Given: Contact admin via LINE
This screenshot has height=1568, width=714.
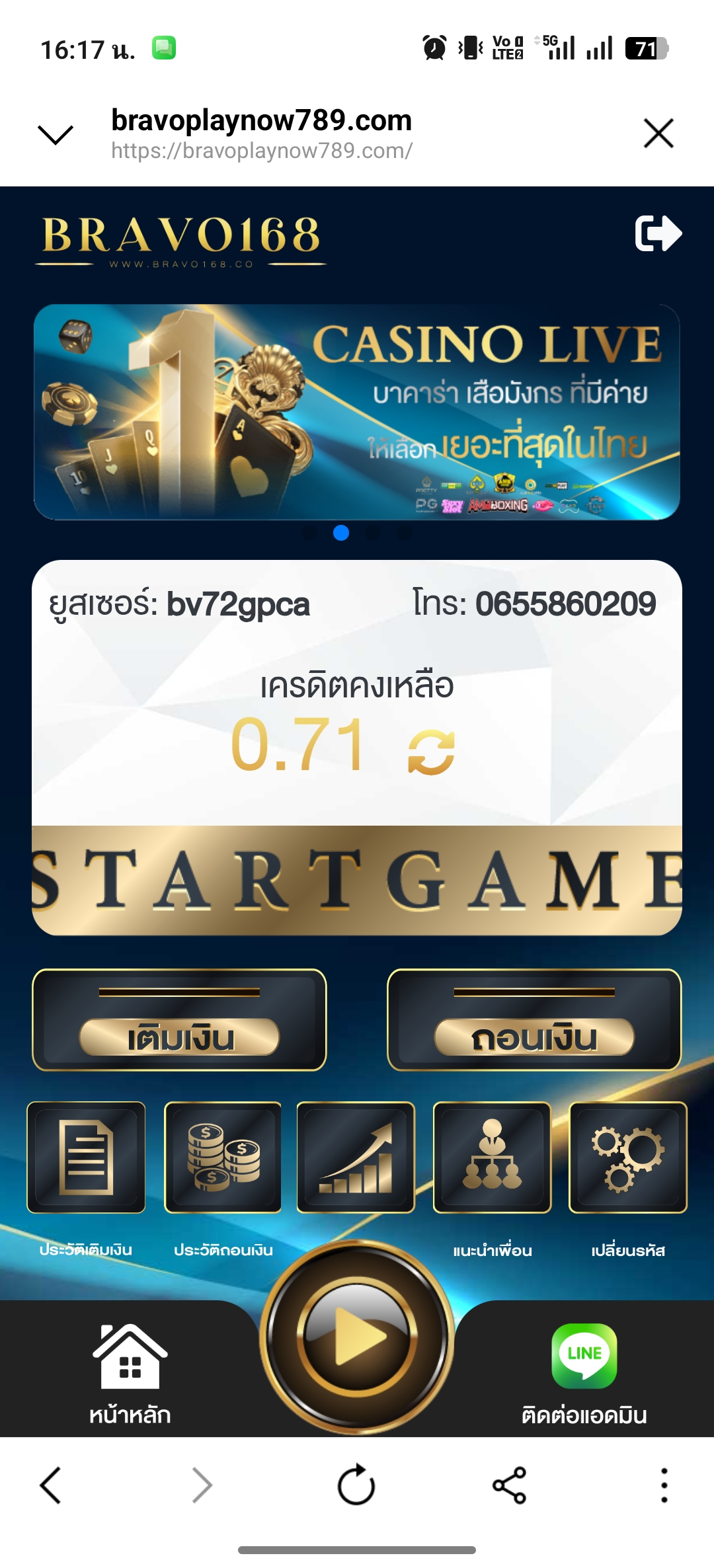Looking at the screenshot, I should point(584,1372).
